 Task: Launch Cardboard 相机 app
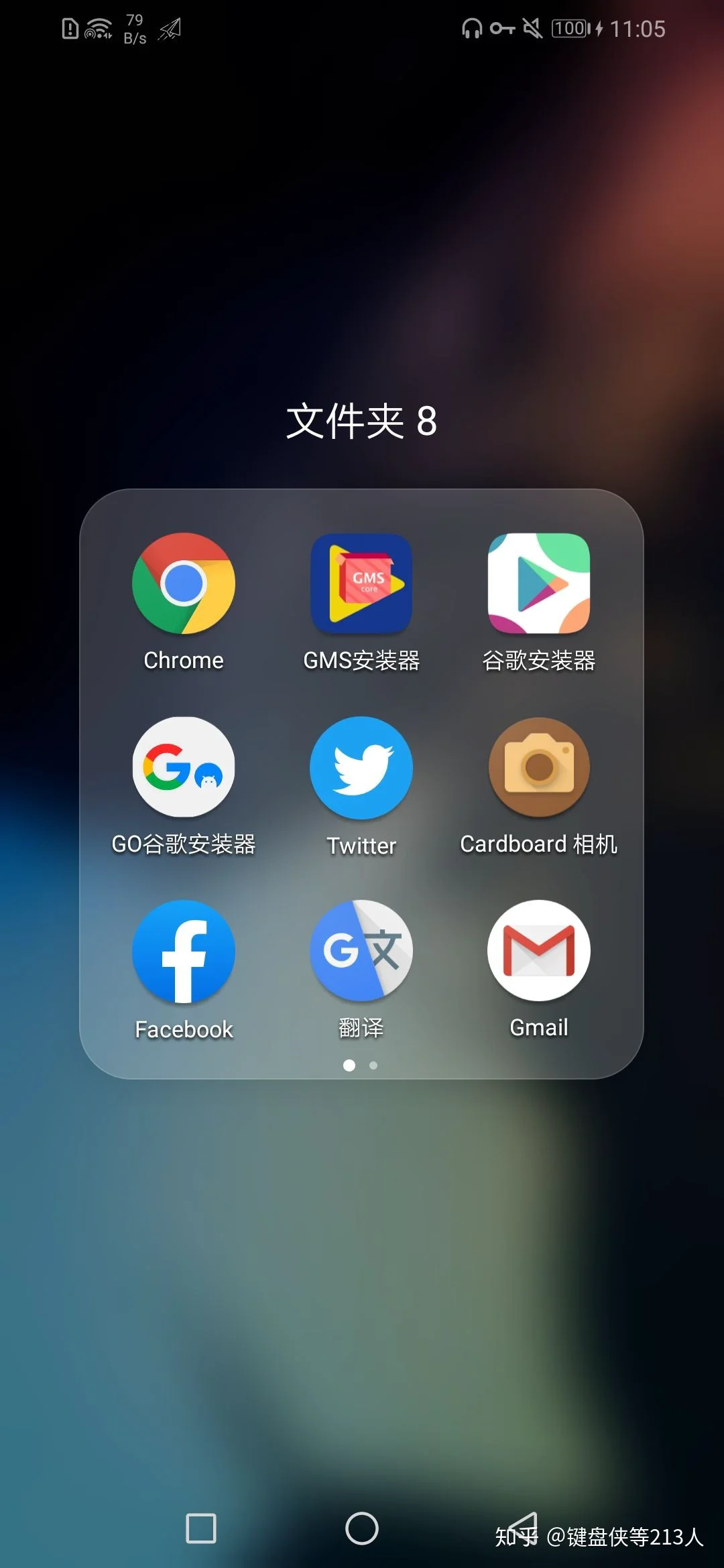click(538, 767)
